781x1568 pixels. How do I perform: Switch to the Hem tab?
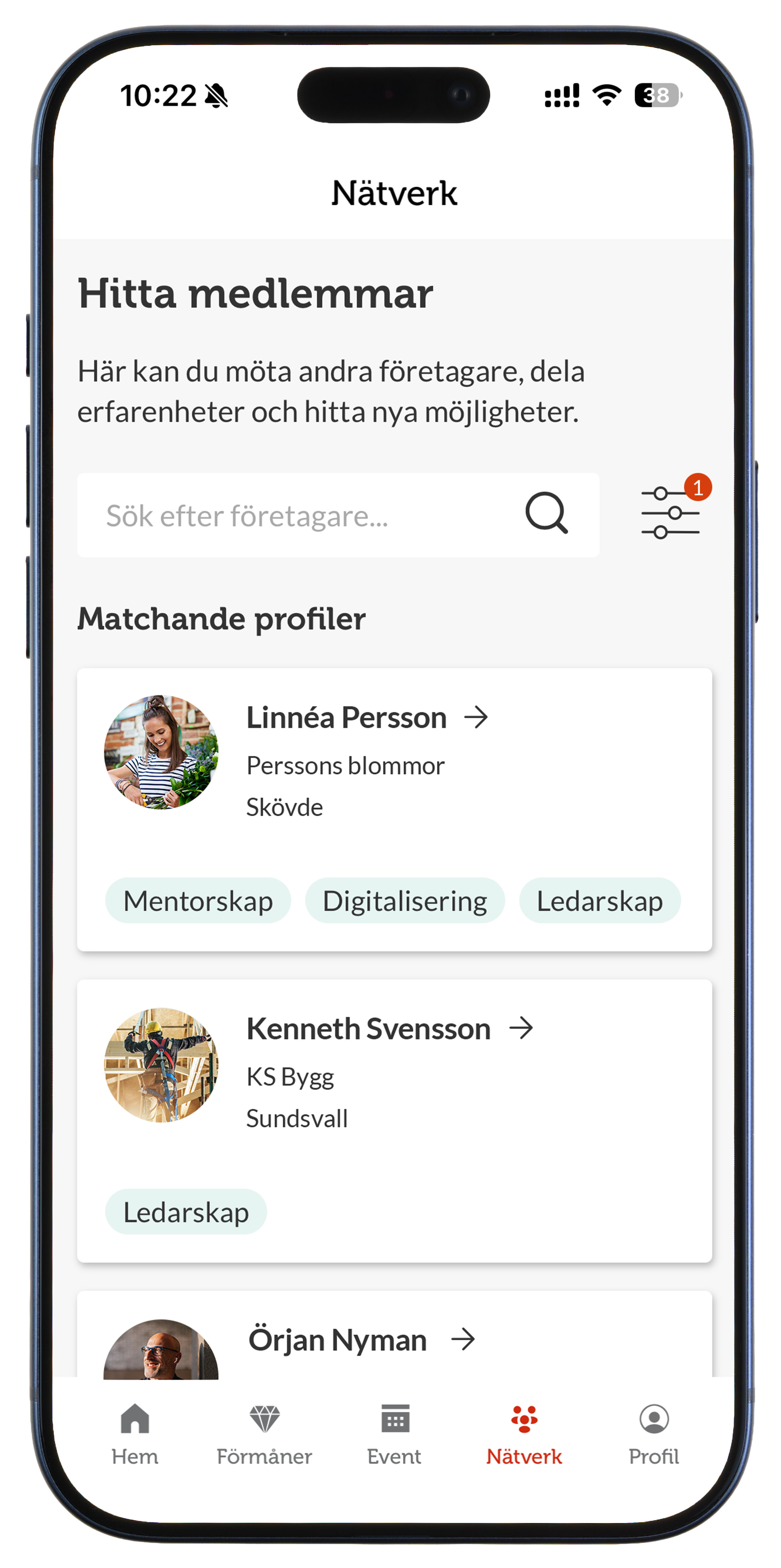135,1434
